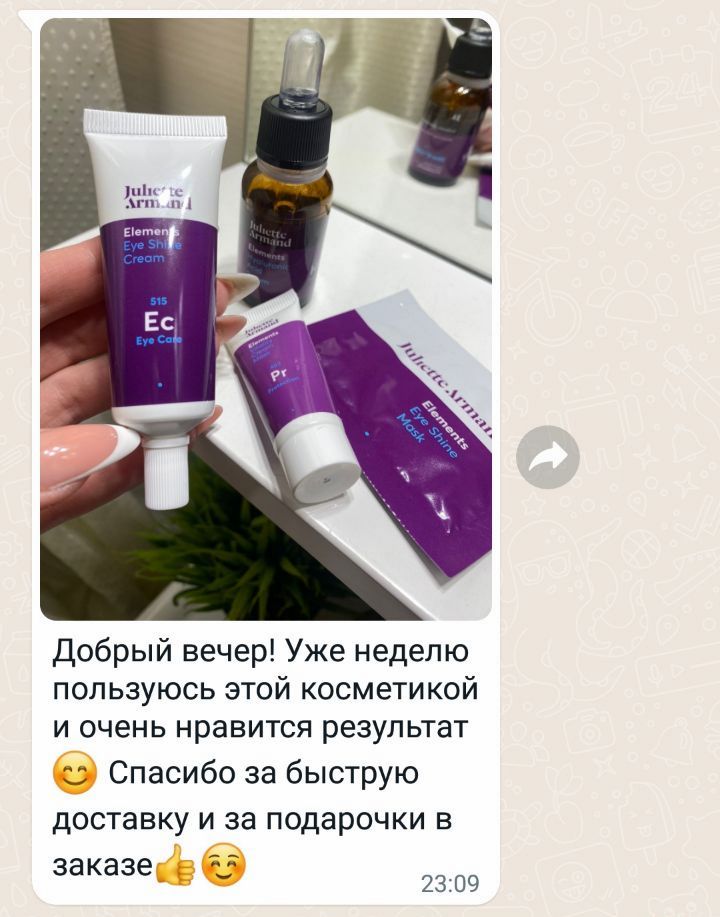Forward the message using the share arrow

(548, 457)
